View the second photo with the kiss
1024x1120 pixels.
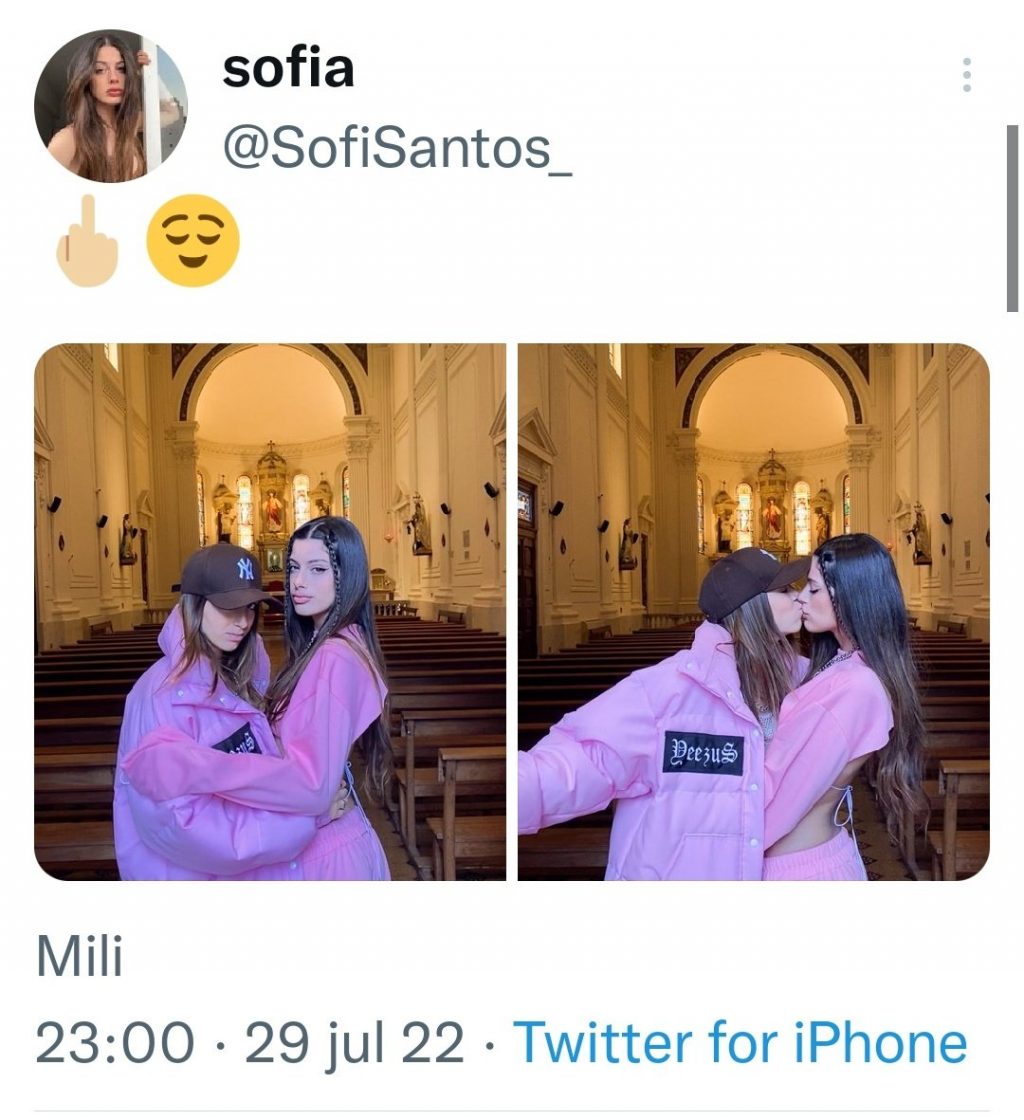(753, 612)
